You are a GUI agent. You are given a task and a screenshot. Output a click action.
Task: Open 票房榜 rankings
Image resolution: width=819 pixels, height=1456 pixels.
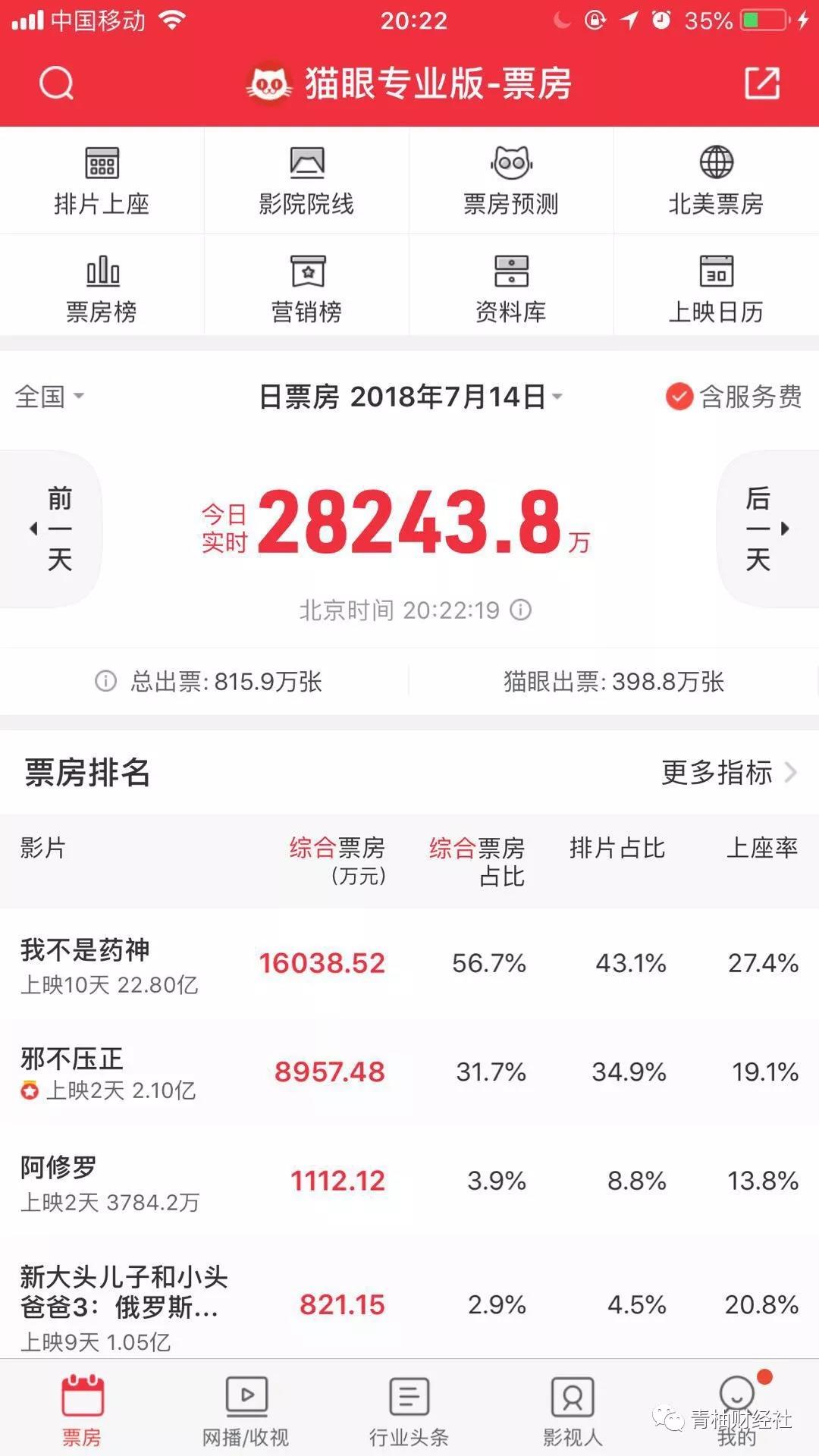point(102,290)
